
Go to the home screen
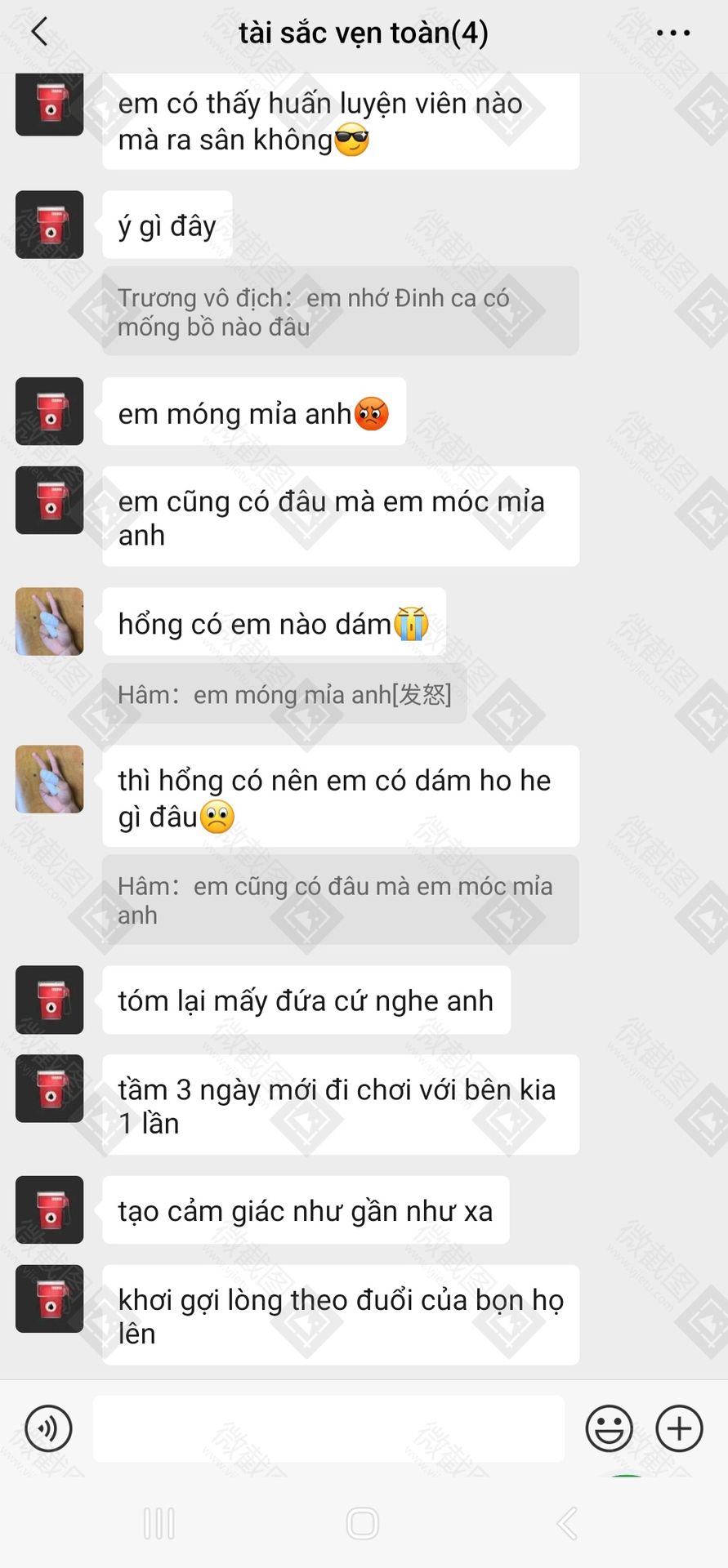coord(363,1523)
